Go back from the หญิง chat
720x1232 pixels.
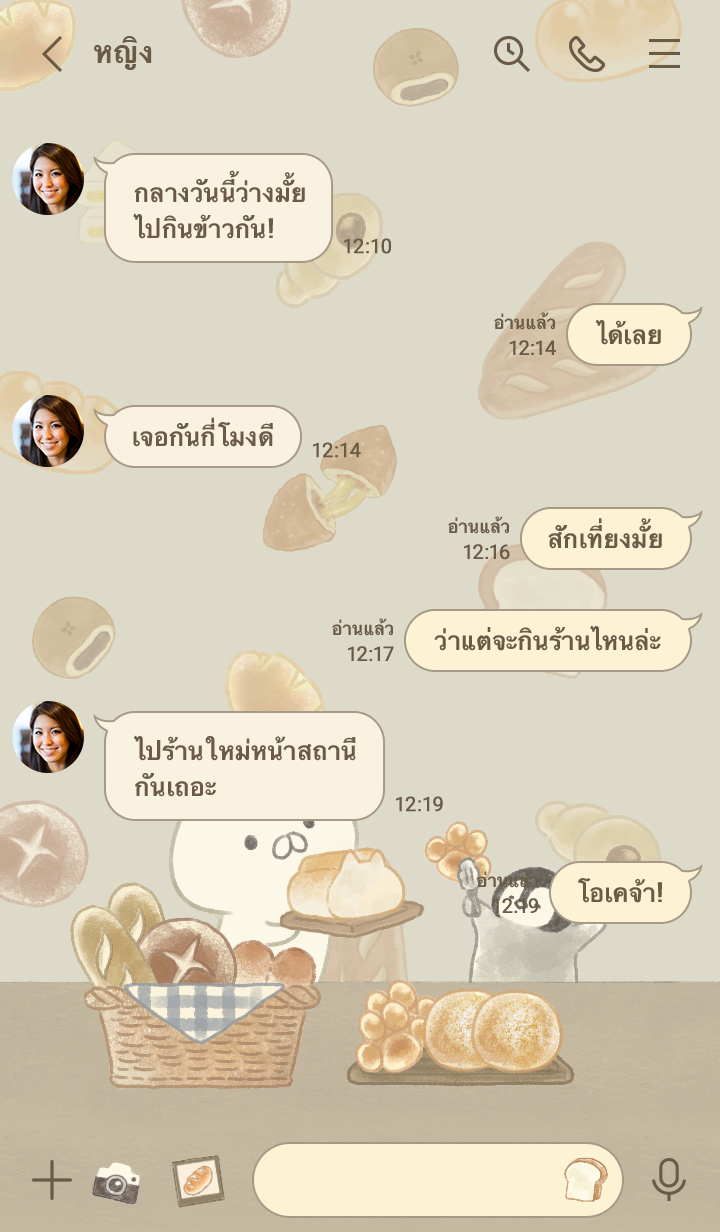(x=52, y=54)
